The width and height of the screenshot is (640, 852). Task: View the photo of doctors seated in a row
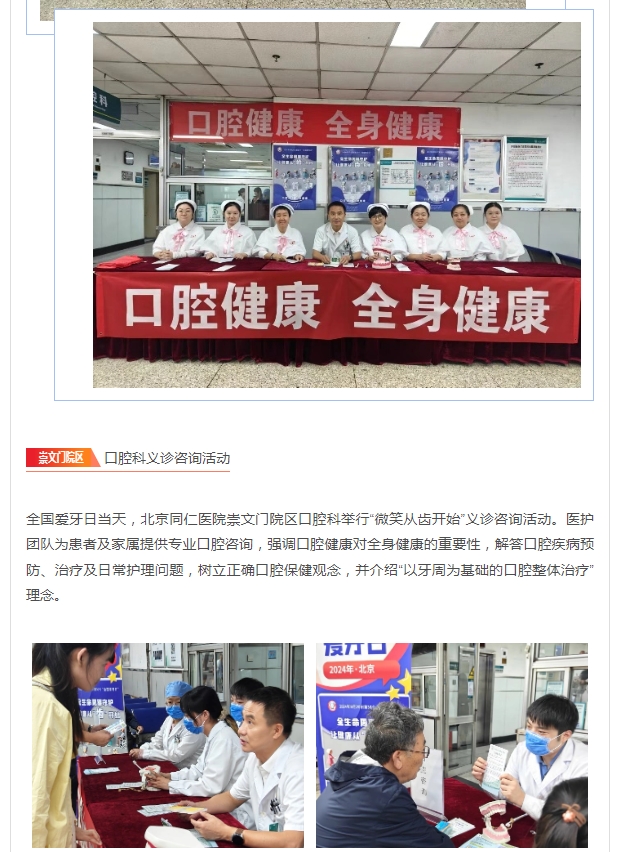pos(168,745)
